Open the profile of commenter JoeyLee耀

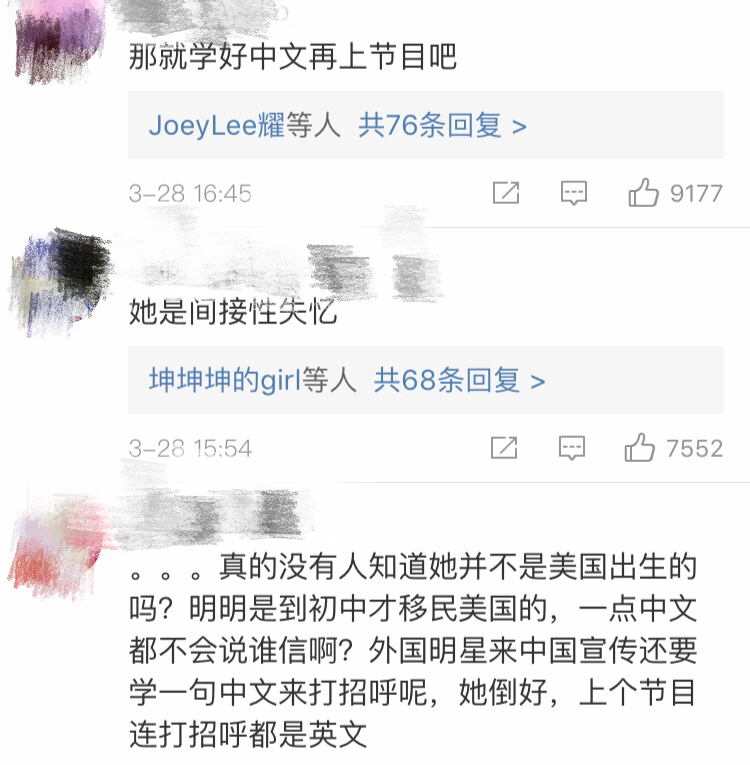pyautogui.click(x=216, y=125)
